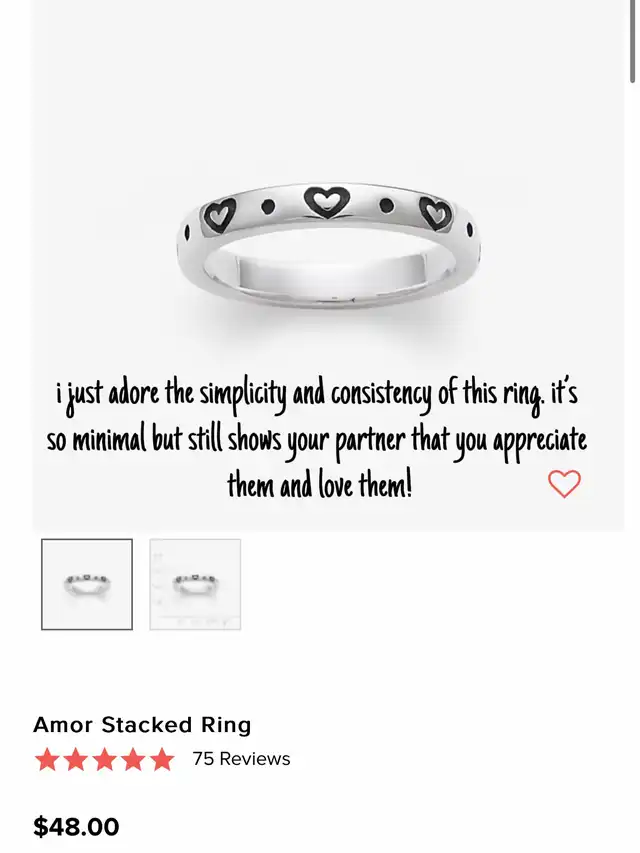Viewport: 640px width, 853px height.
Task: Open the 75 Reviews link
Action: (241, 759)
